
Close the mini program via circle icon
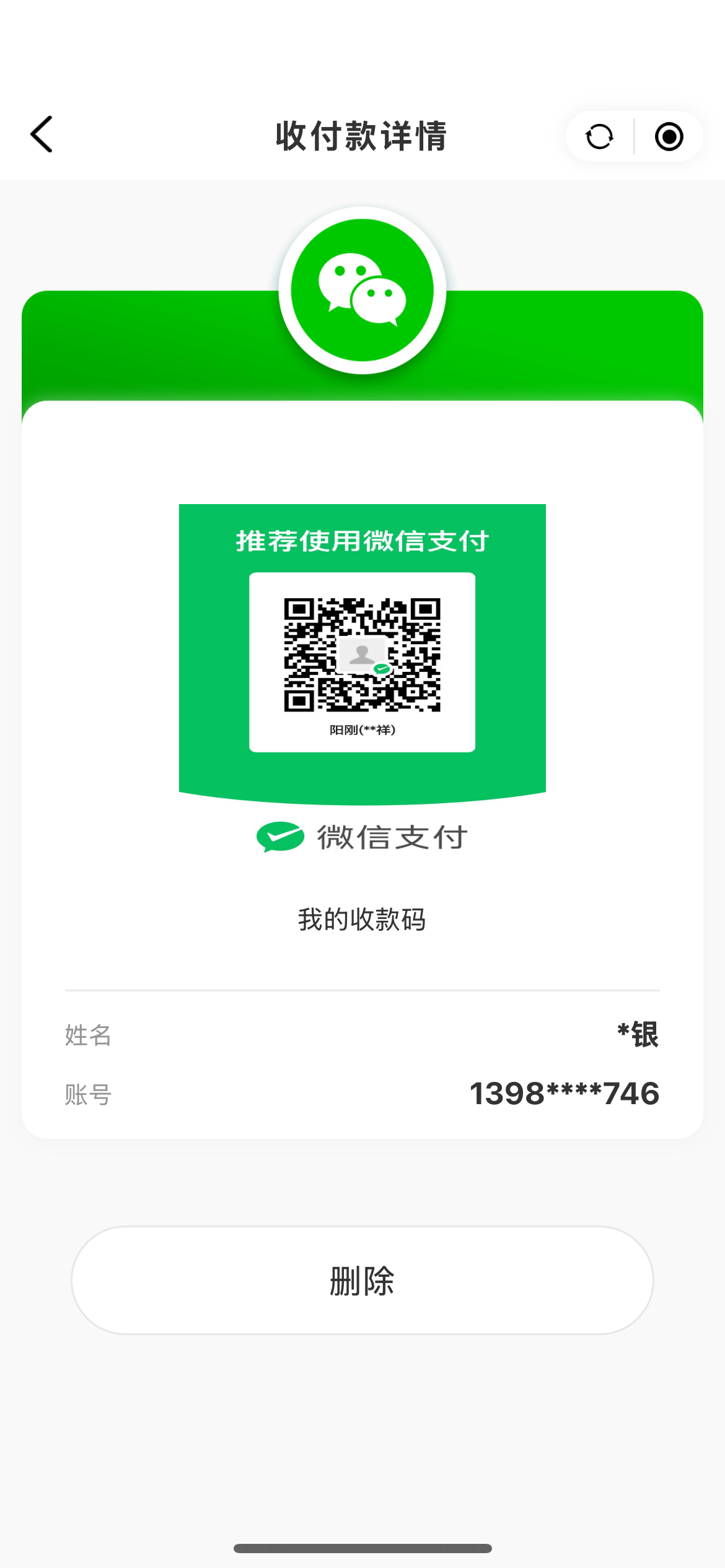click(669, 136)
